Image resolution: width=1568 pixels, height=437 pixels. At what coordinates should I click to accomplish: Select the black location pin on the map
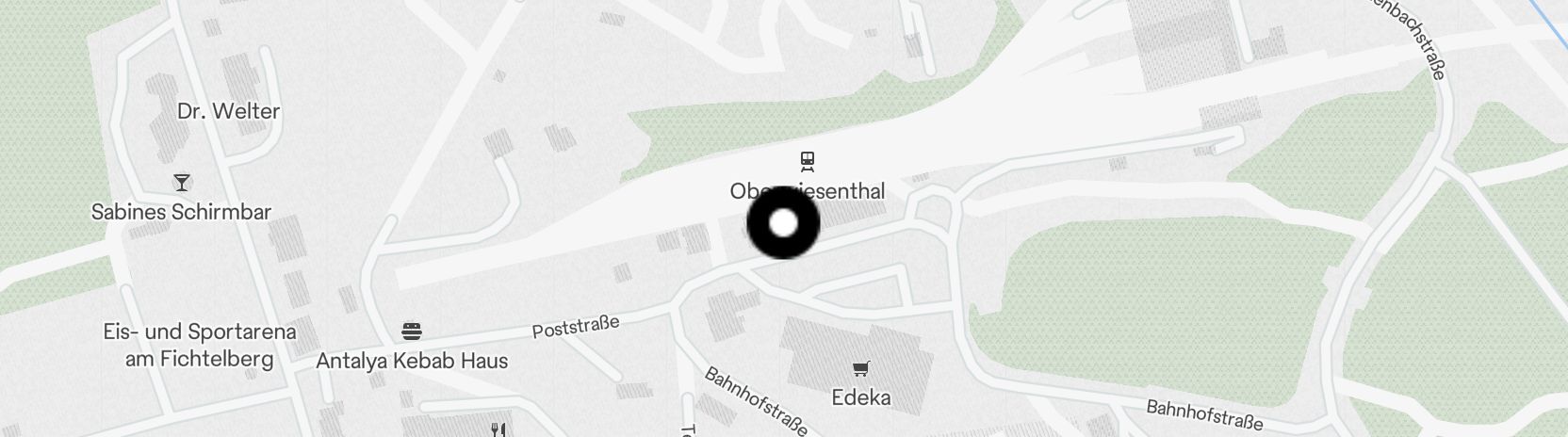pyautogui.click(x=783, y=224)
